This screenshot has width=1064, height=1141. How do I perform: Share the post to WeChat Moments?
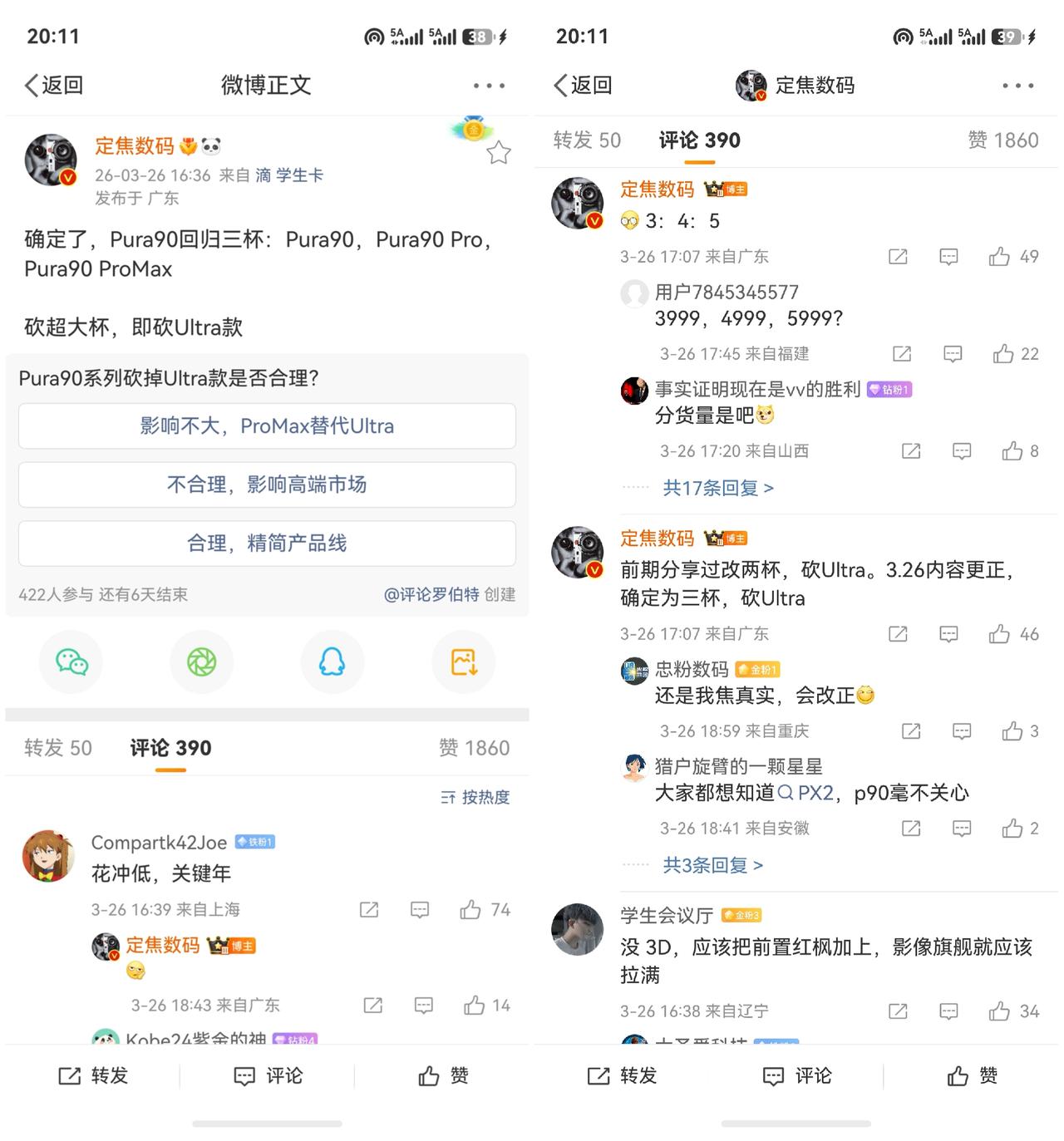[202, 662]
